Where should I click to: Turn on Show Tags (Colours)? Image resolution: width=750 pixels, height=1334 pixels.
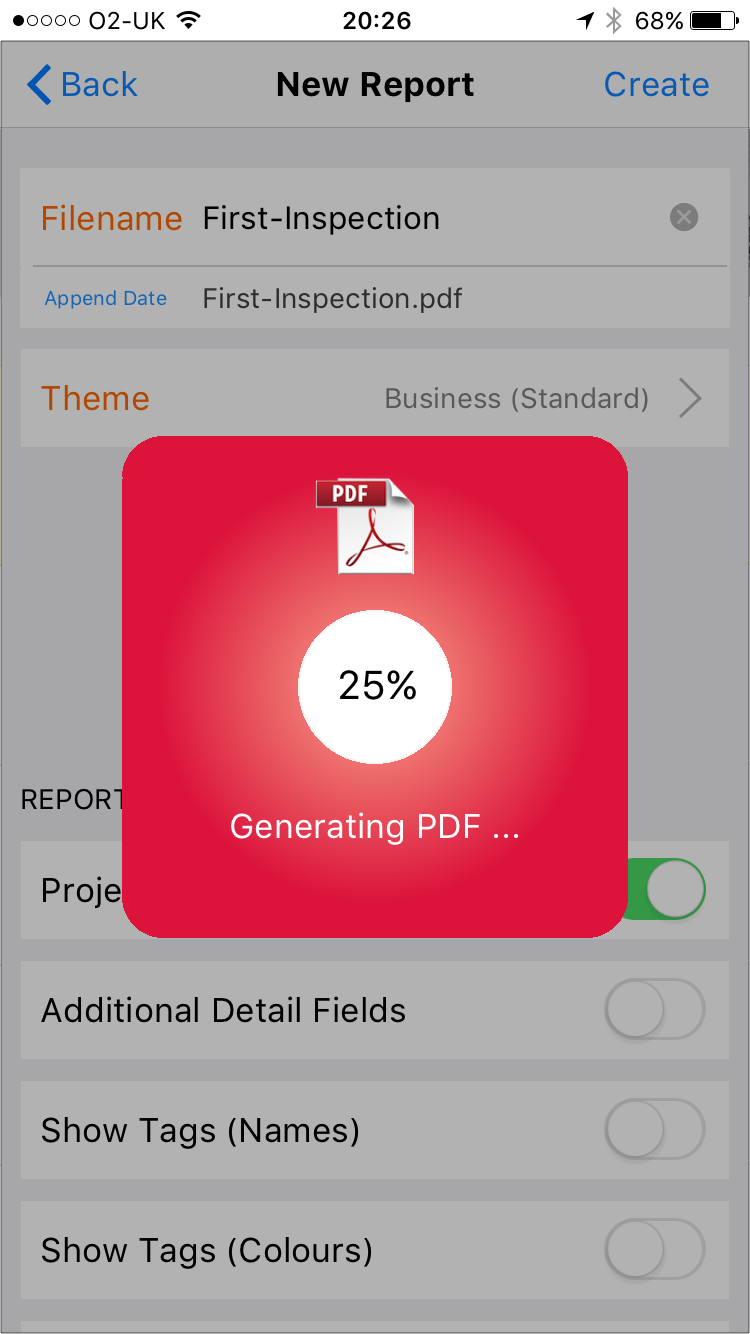coord(655,1250)
